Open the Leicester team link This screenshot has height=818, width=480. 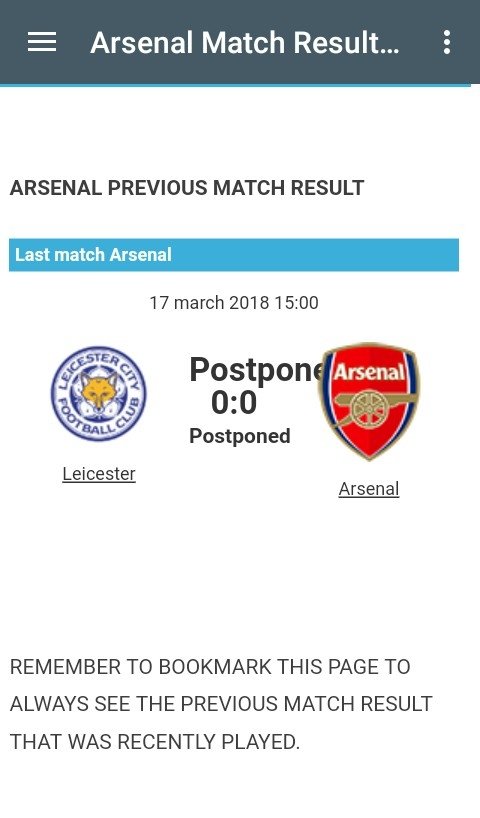pos(99,474)
